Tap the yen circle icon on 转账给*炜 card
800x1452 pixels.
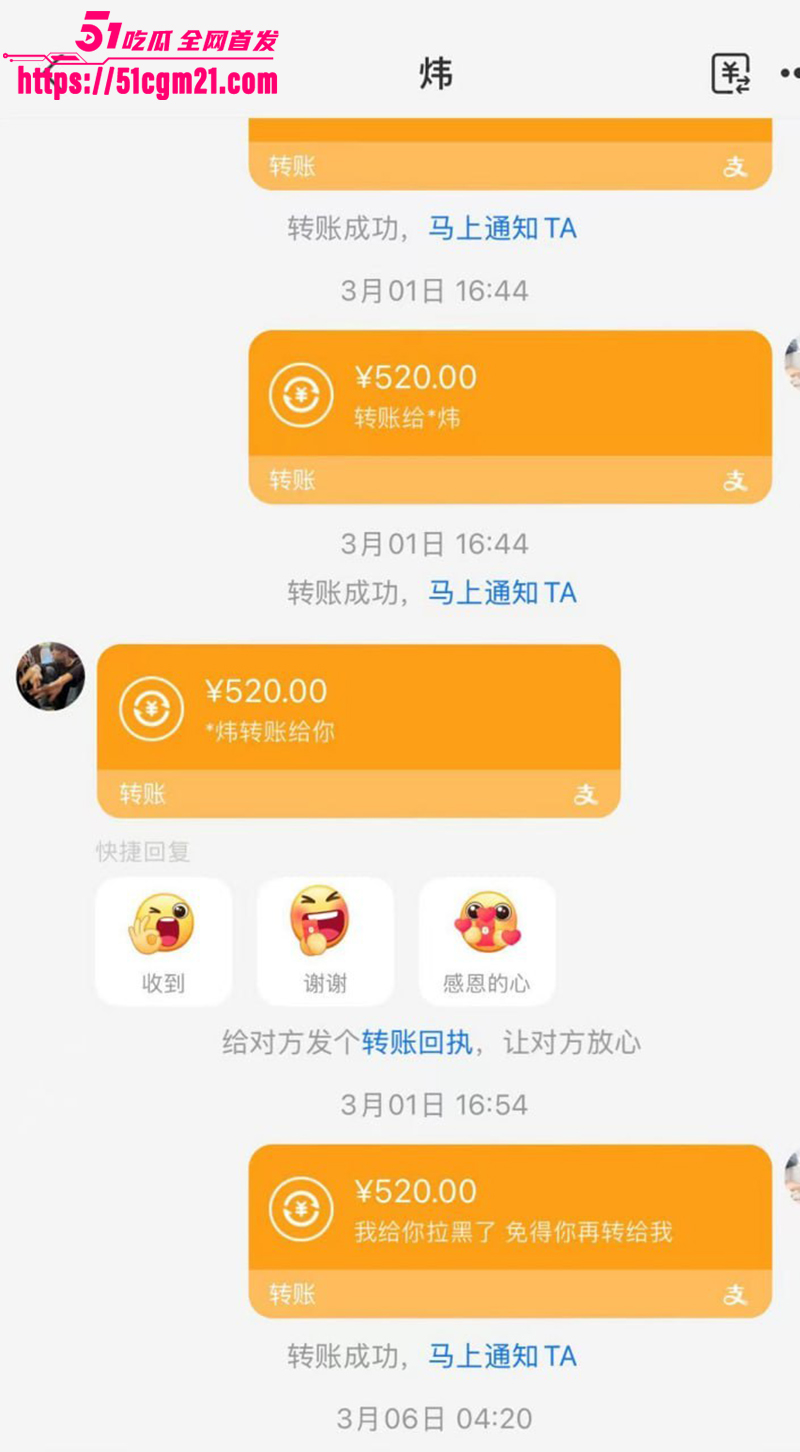point(300,394)
